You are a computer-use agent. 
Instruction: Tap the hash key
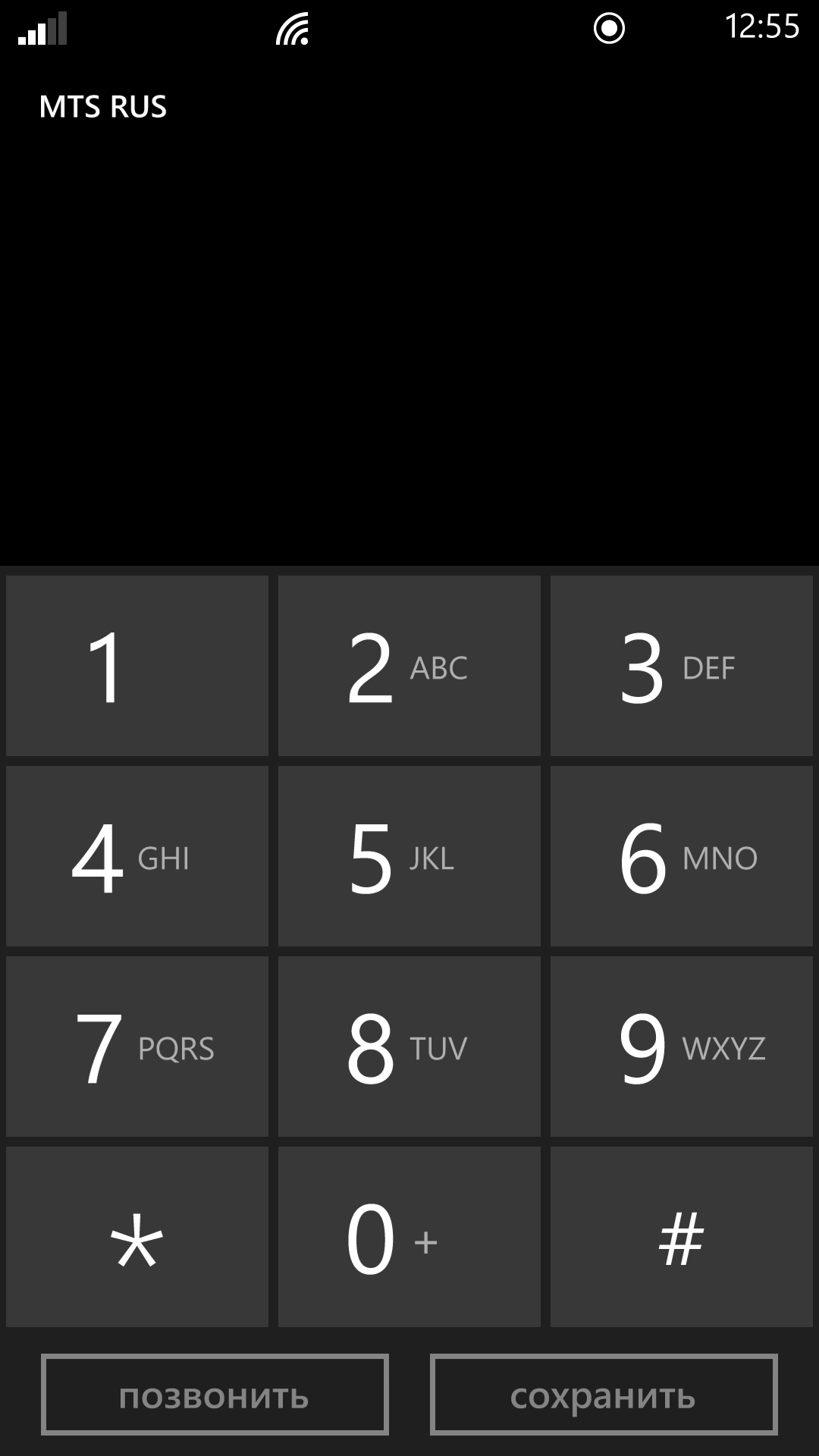pos(682,1237)
